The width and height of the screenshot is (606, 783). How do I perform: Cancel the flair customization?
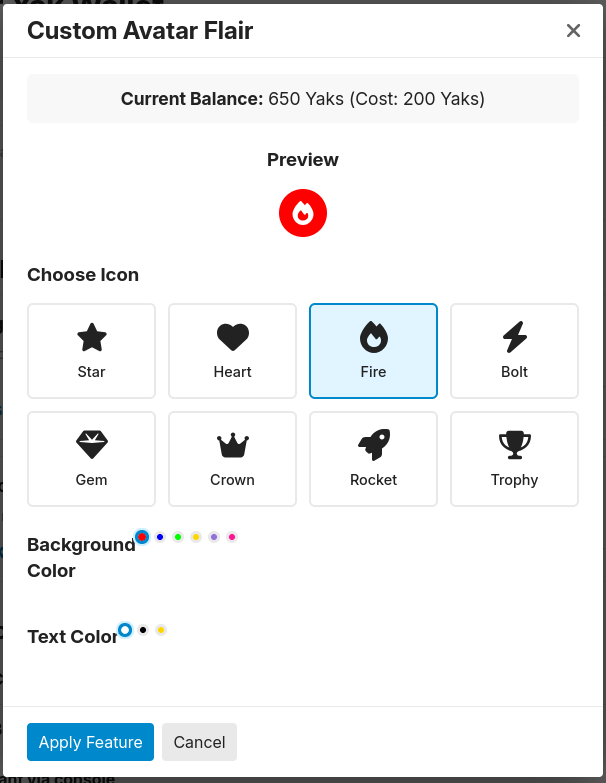click(x=199, y=742)
